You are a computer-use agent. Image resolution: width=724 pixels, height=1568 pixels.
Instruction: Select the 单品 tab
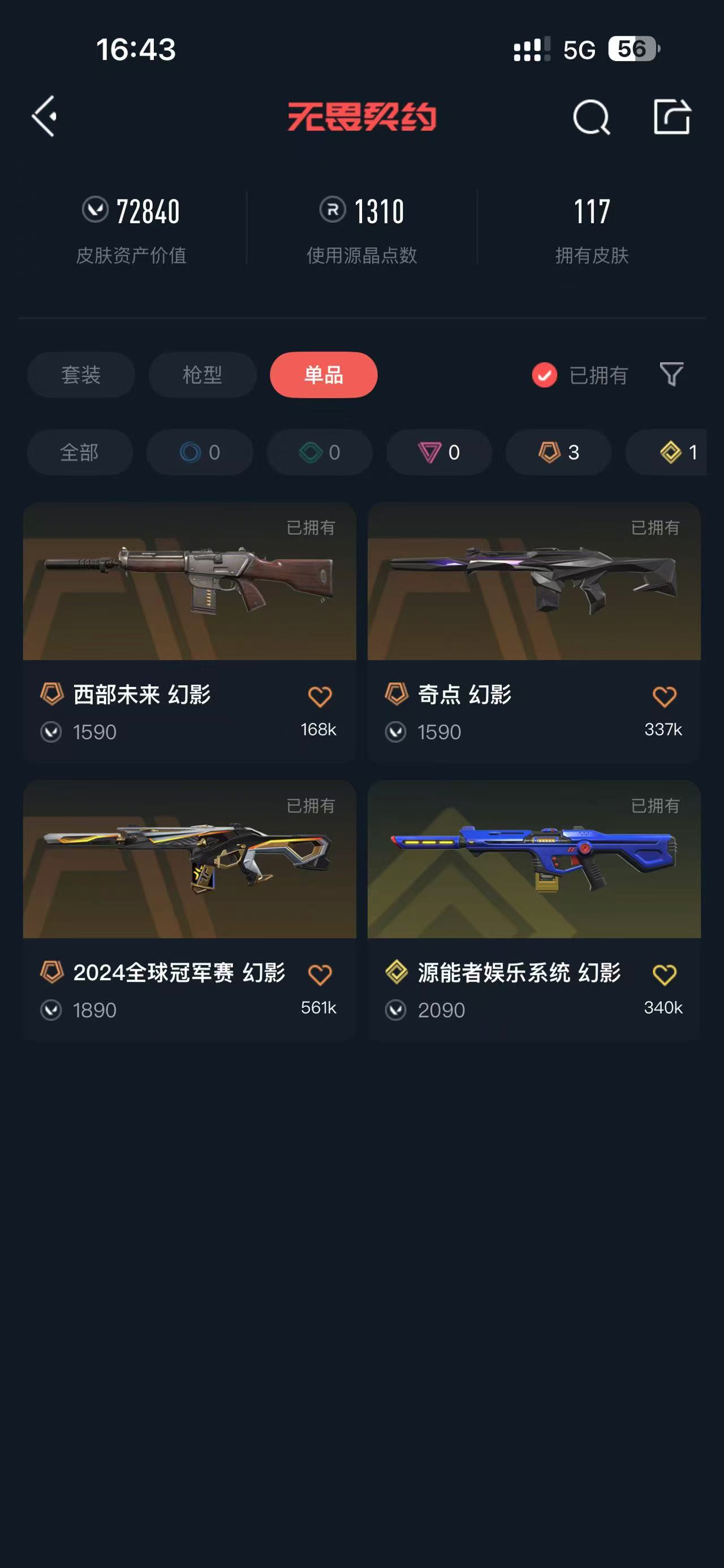coord(324,375)
